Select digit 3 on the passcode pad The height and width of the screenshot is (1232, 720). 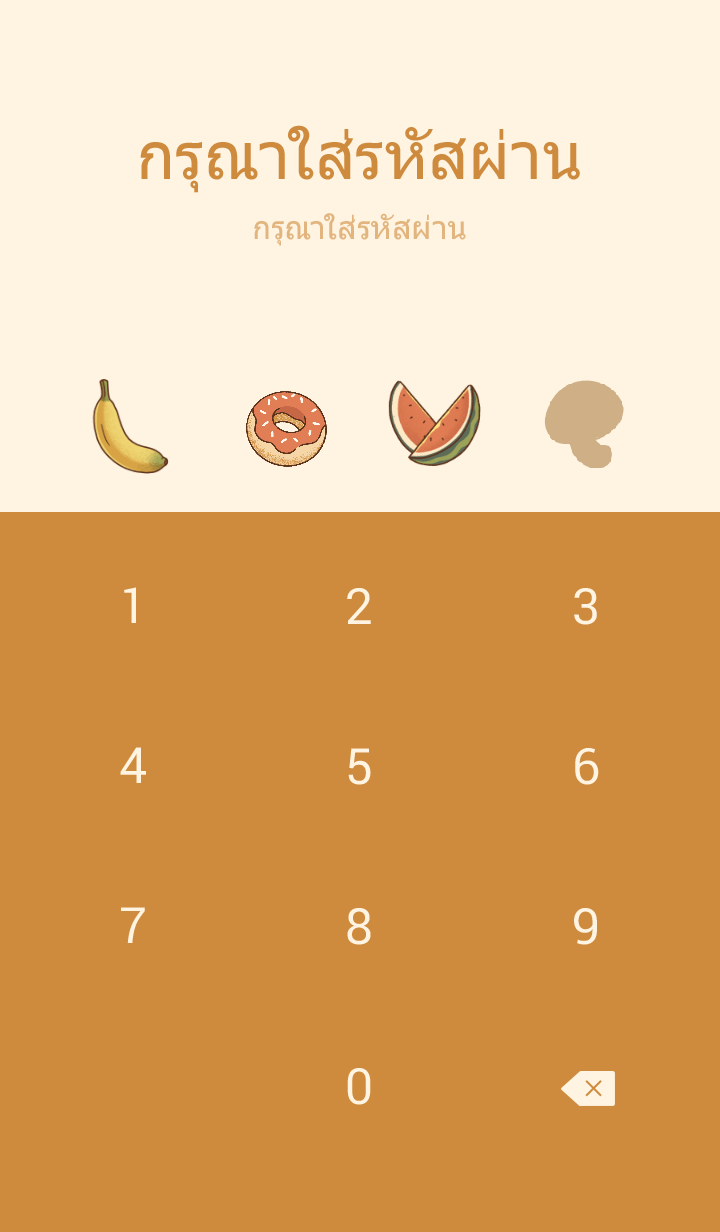pos(586,607)
